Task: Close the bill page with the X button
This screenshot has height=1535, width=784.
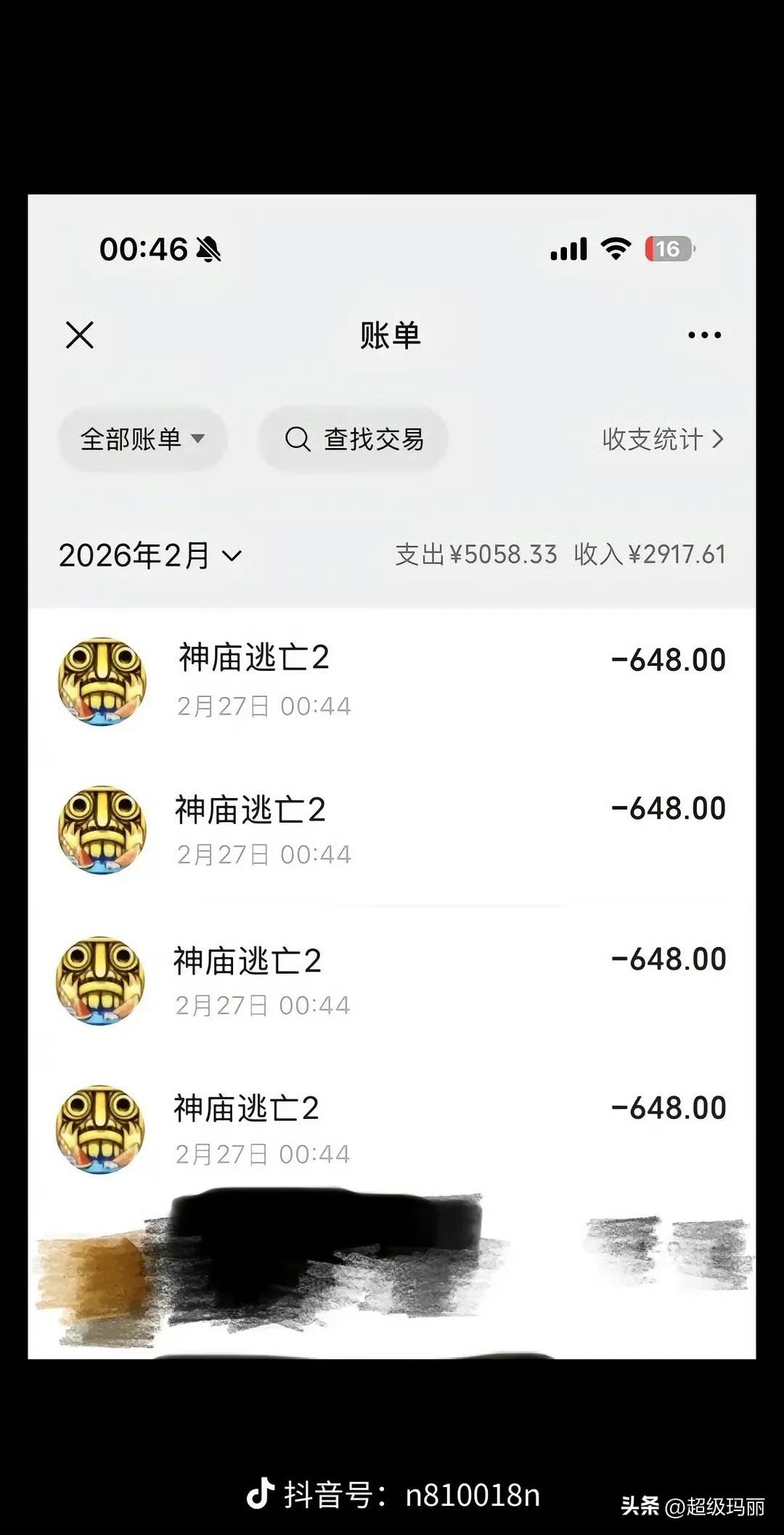Action: pos(78,334)
